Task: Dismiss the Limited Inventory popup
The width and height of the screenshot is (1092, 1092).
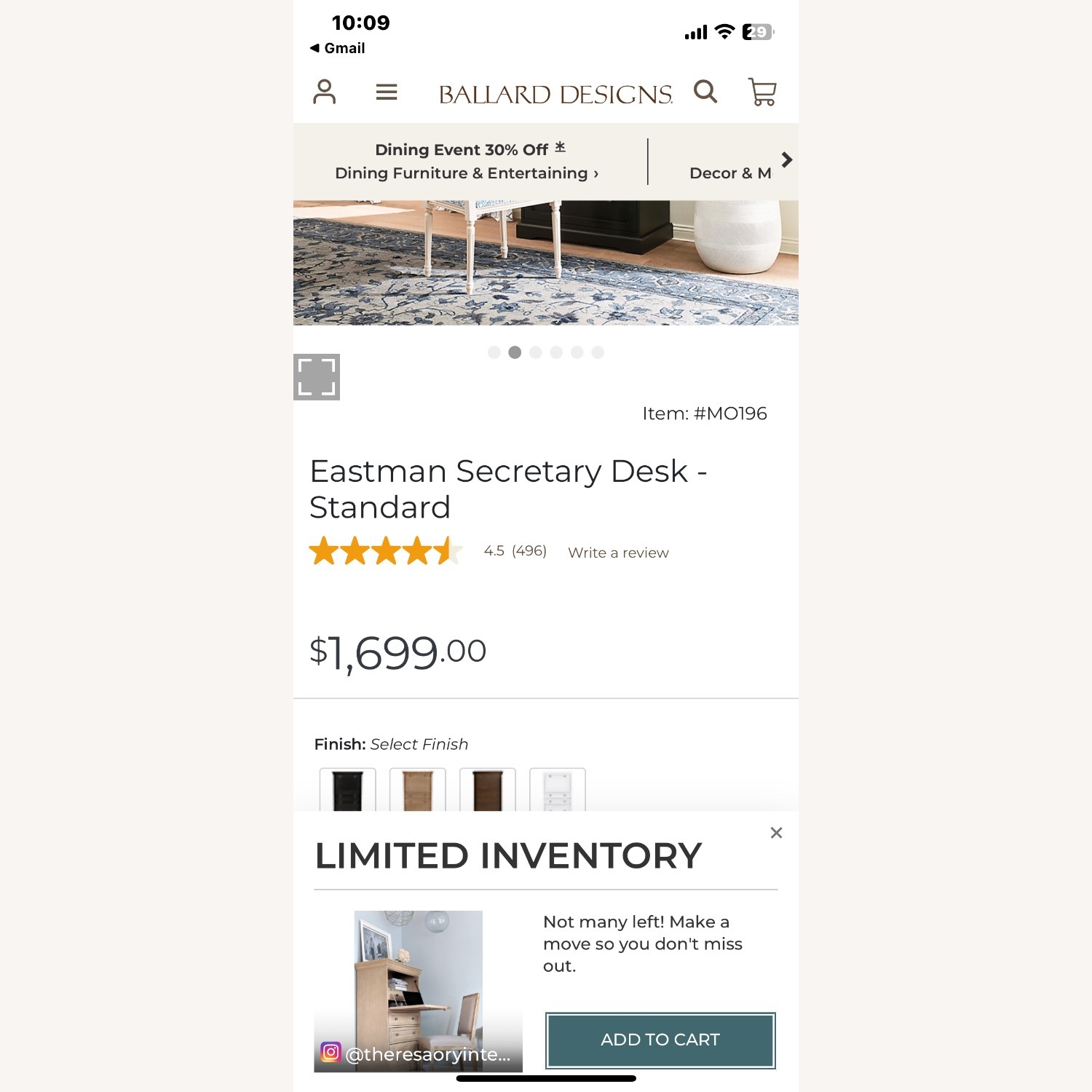Action: 776,833
